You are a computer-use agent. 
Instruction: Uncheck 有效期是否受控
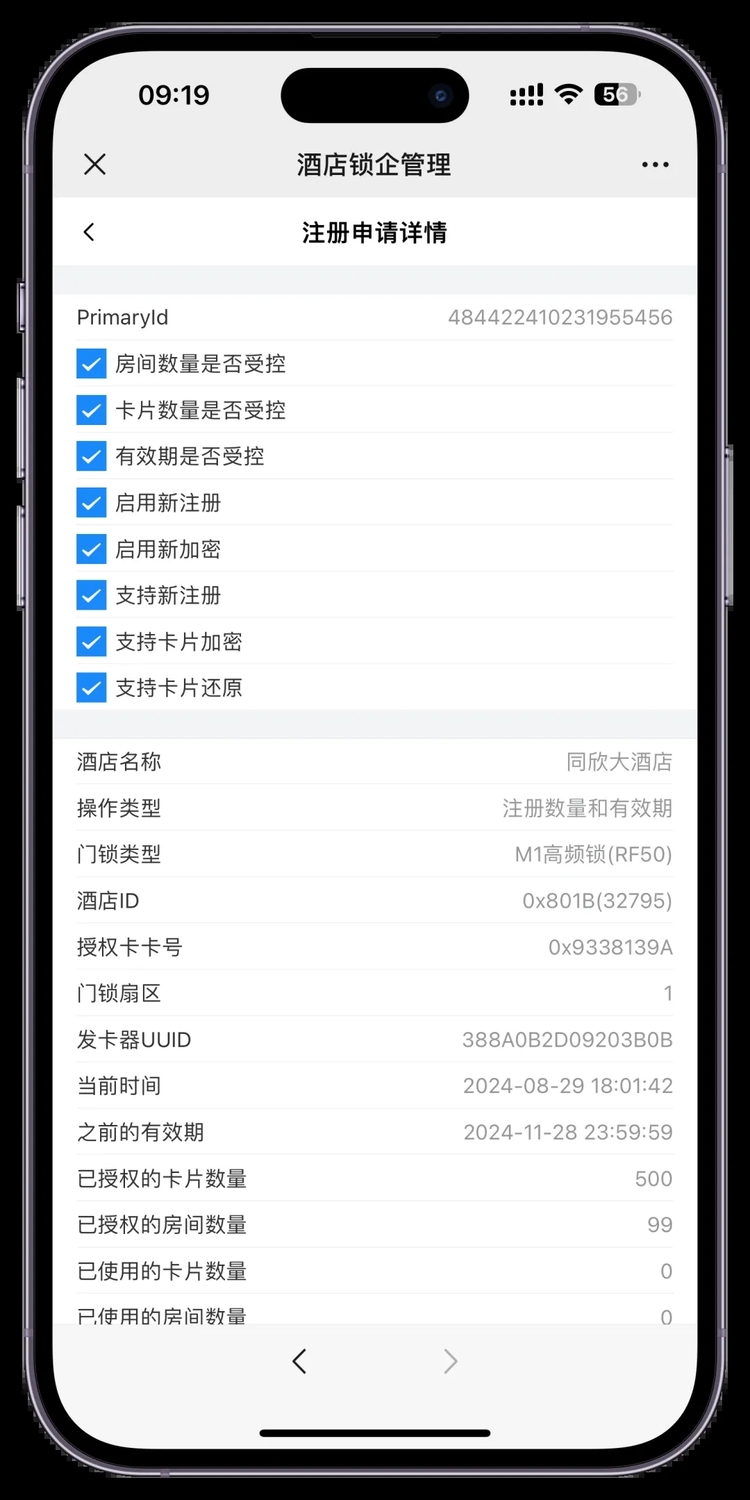91,457
